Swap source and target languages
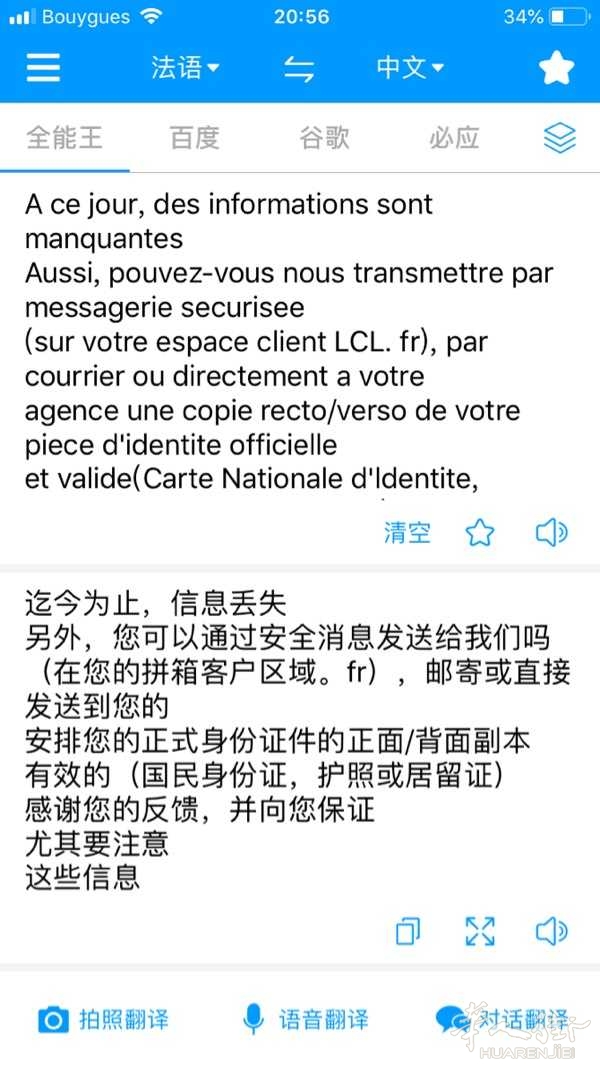The width and height of the screenshot is (600, 1068). [299, 68]
